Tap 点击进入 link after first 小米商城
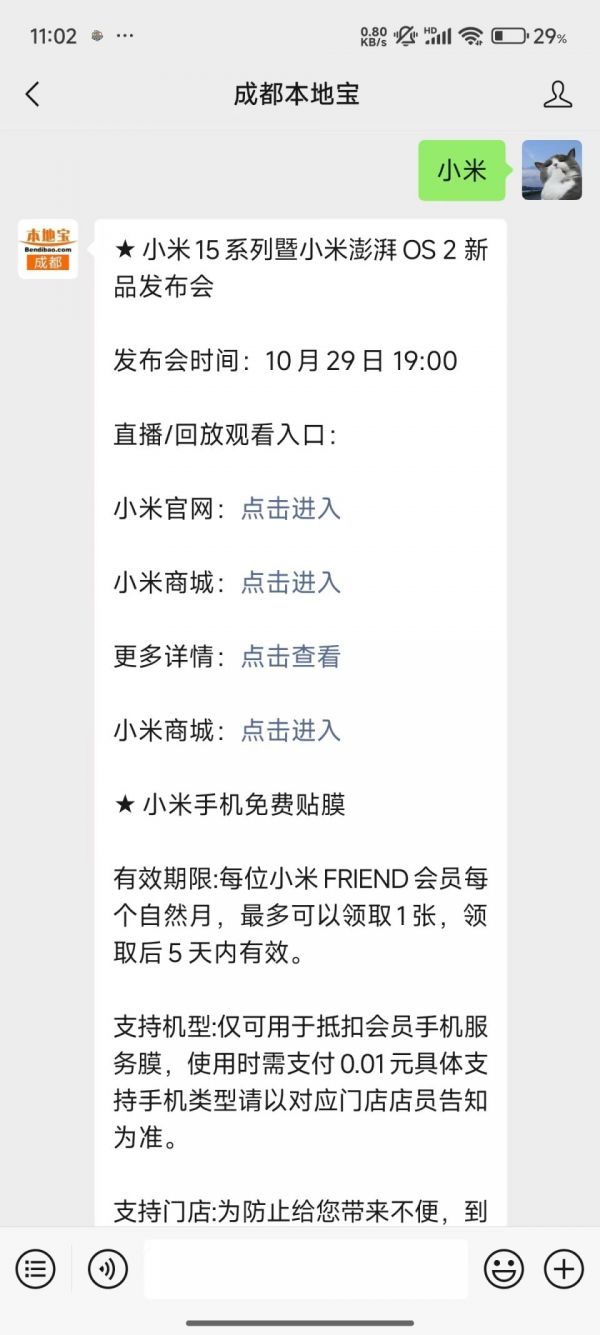This screenshot has height=1335, width=600. click(x=291, y=582)
